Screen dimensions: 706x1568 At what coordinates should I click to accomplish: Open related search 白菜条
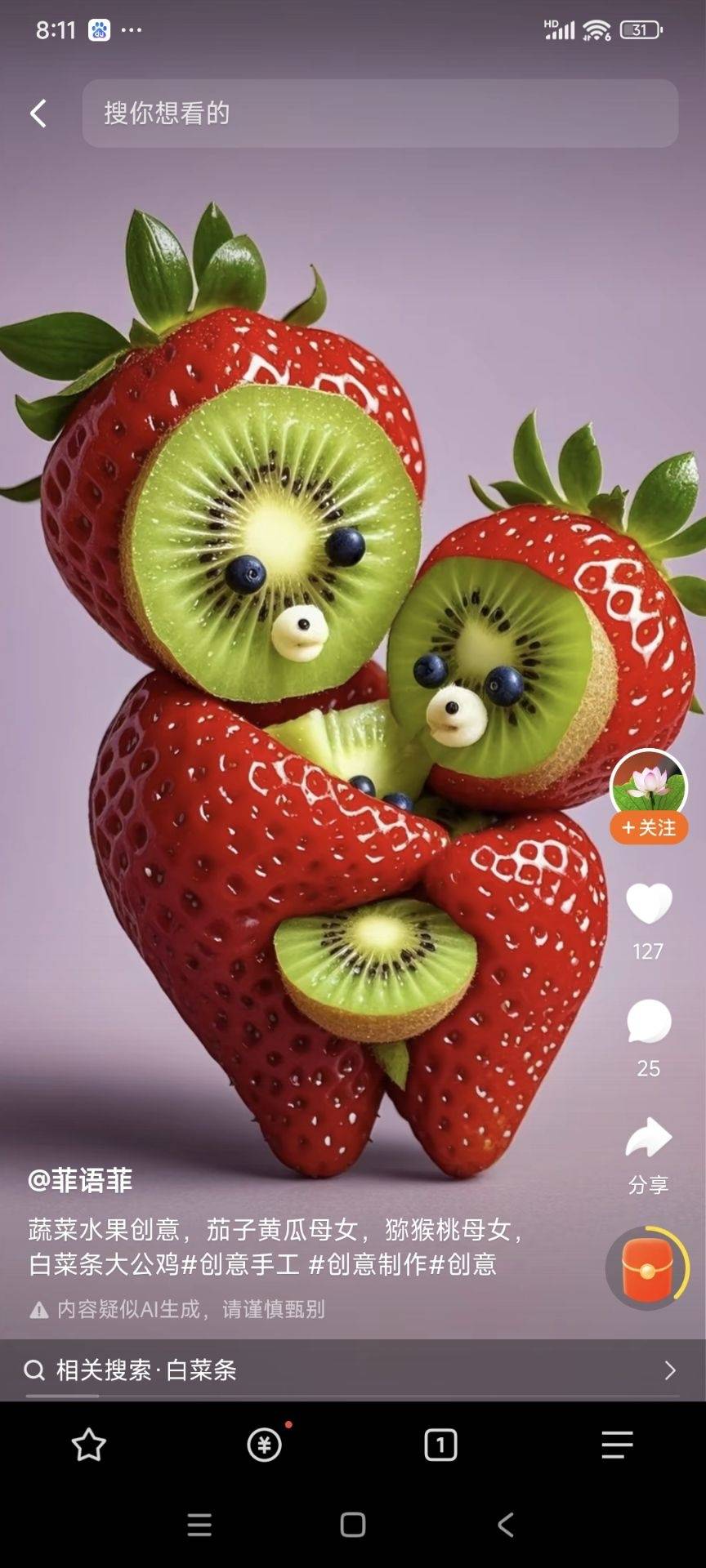pyautogui.click(x=351, y=1370)
